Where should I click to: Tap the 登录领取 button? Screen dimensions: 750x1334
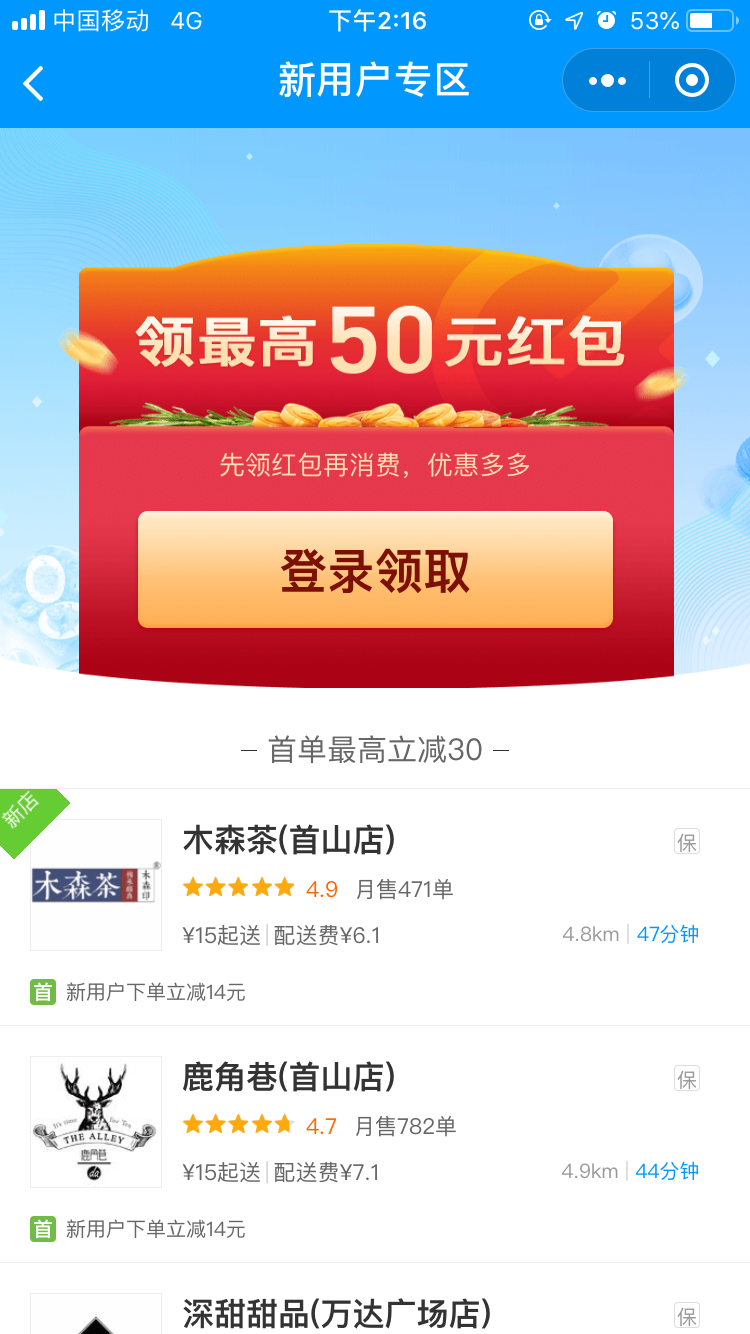375,570
